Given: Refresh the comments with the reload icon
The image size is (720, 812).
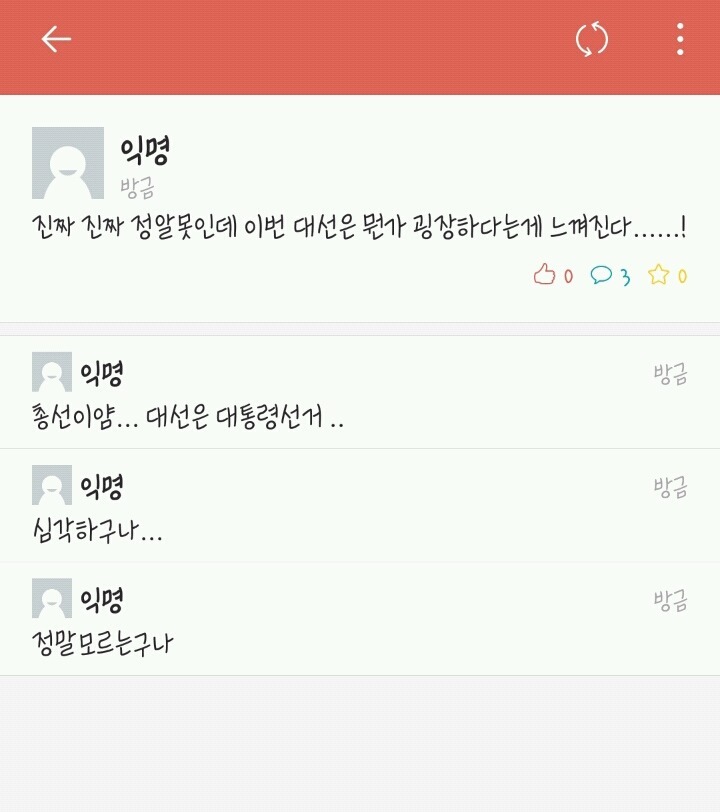Looking at the screenshot, I should tap(592, 40).
